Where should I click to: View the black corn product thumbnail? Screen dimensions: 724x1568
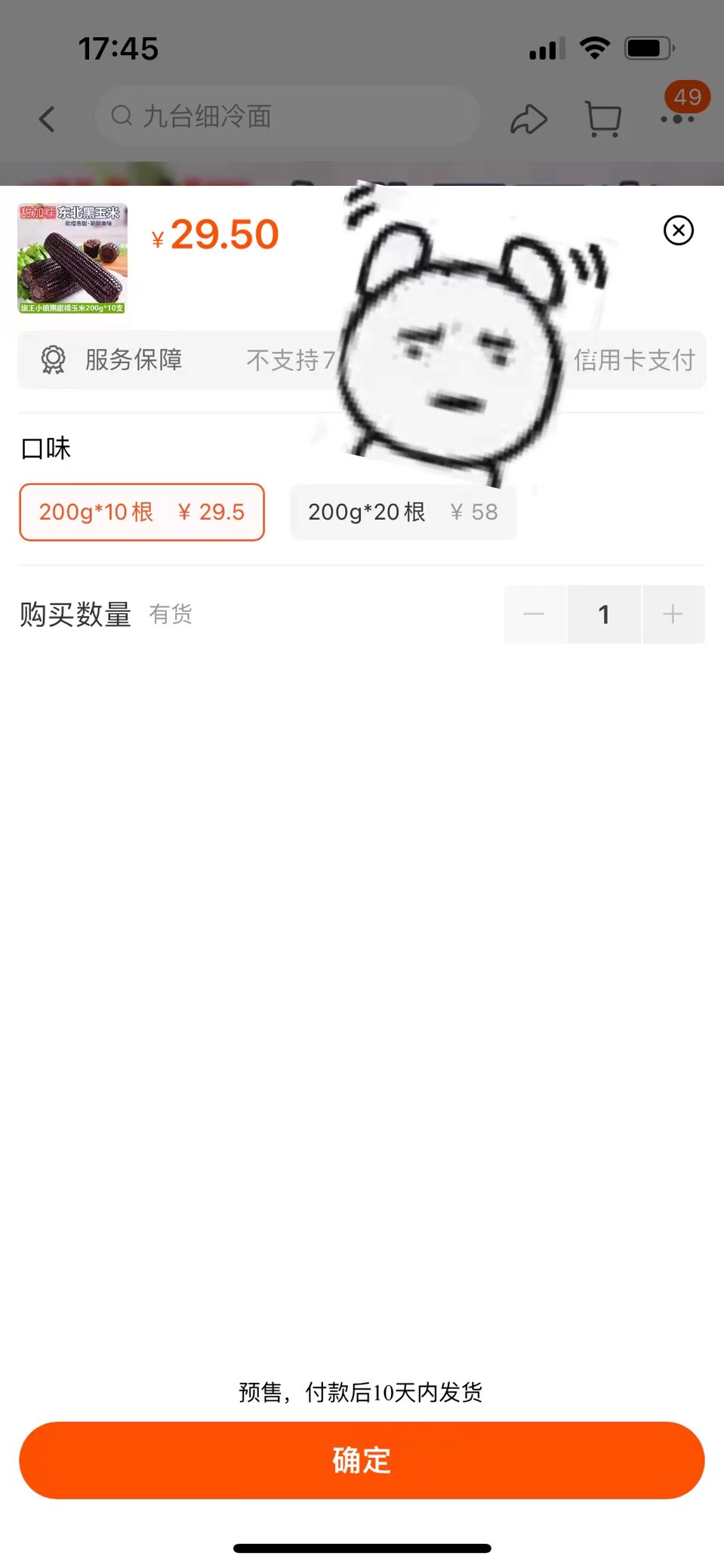[x=72, y=258]
